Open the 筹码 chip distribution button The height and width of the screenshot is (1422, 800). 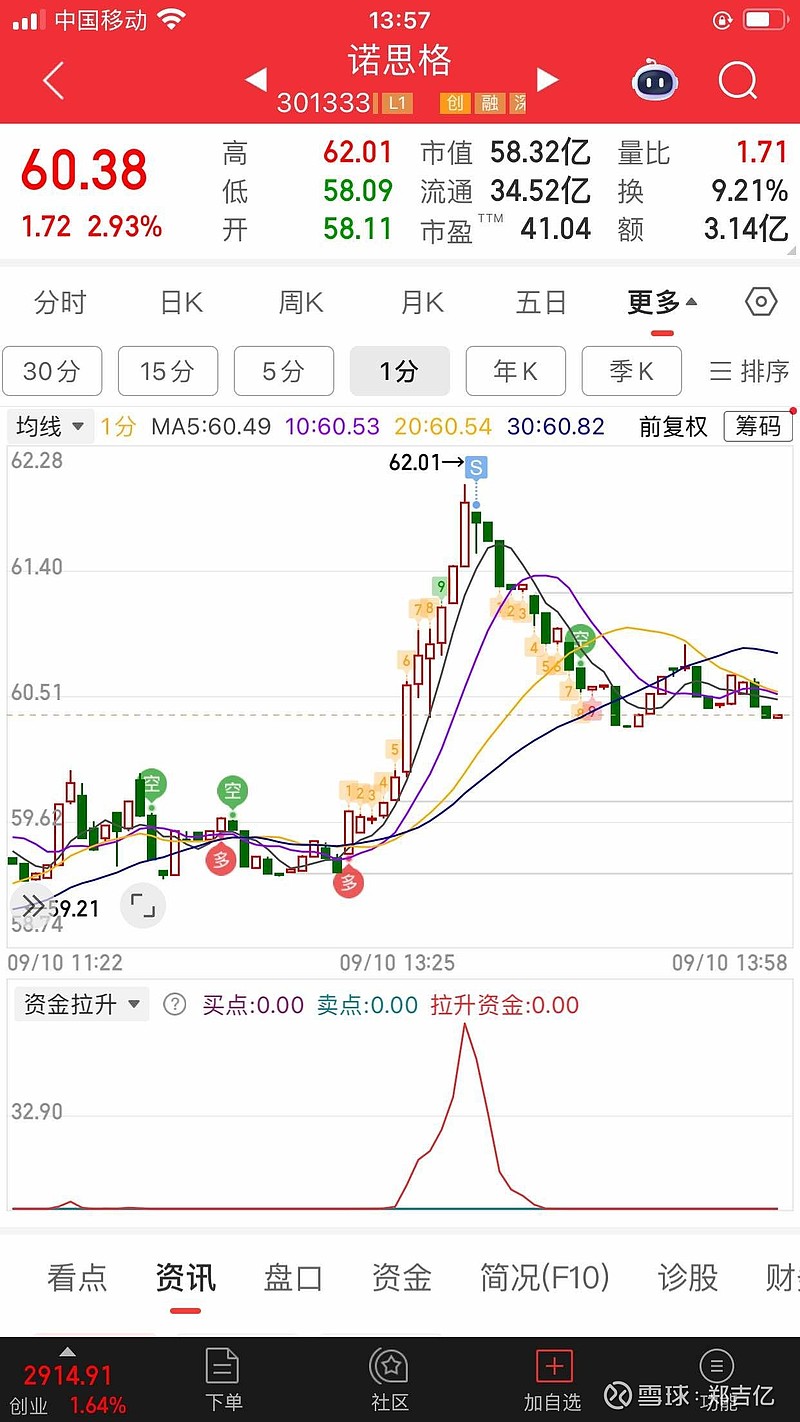[x=758, y=427]
